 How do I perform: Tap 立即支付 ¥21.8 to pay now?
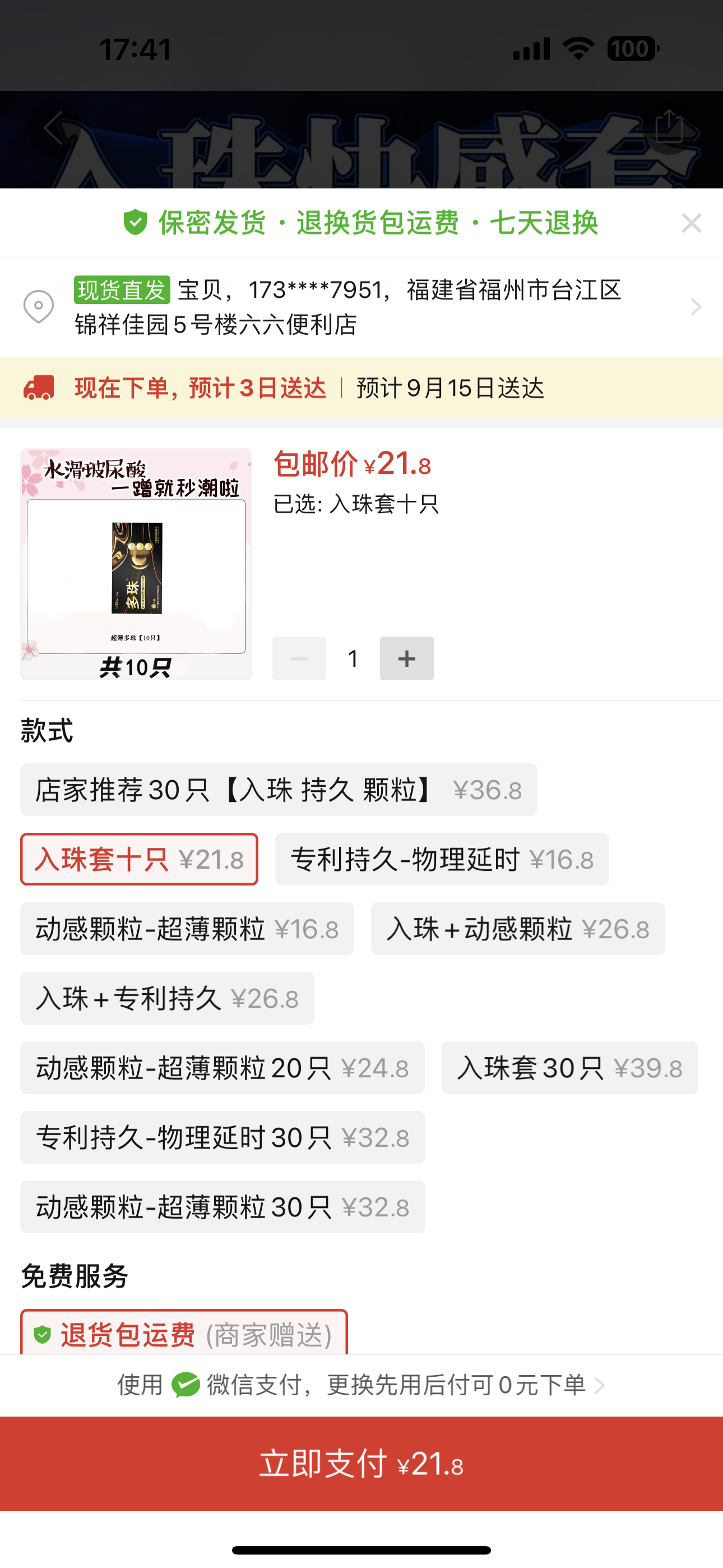(x=361, y=1463)
